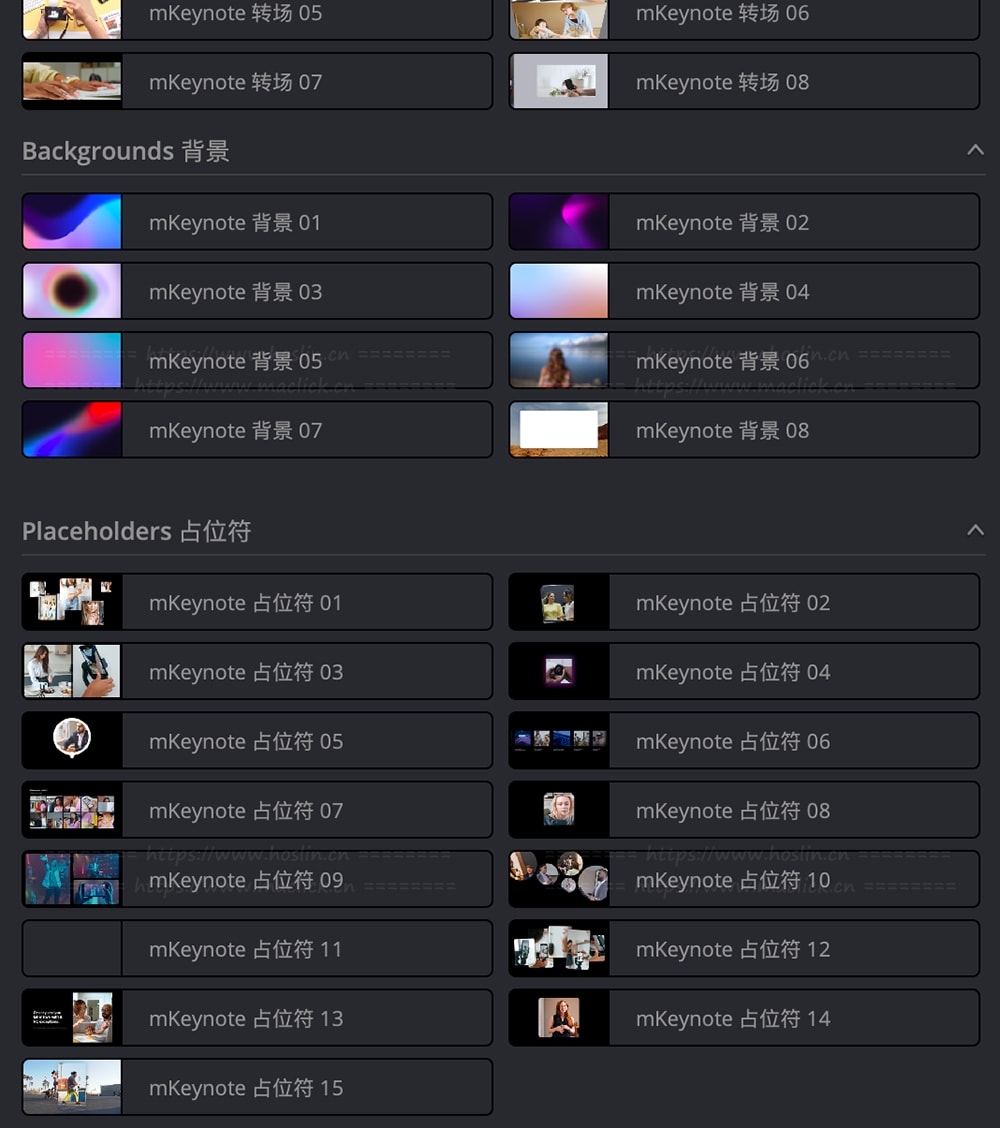Open mKeynote 背景 08 item

744,430
